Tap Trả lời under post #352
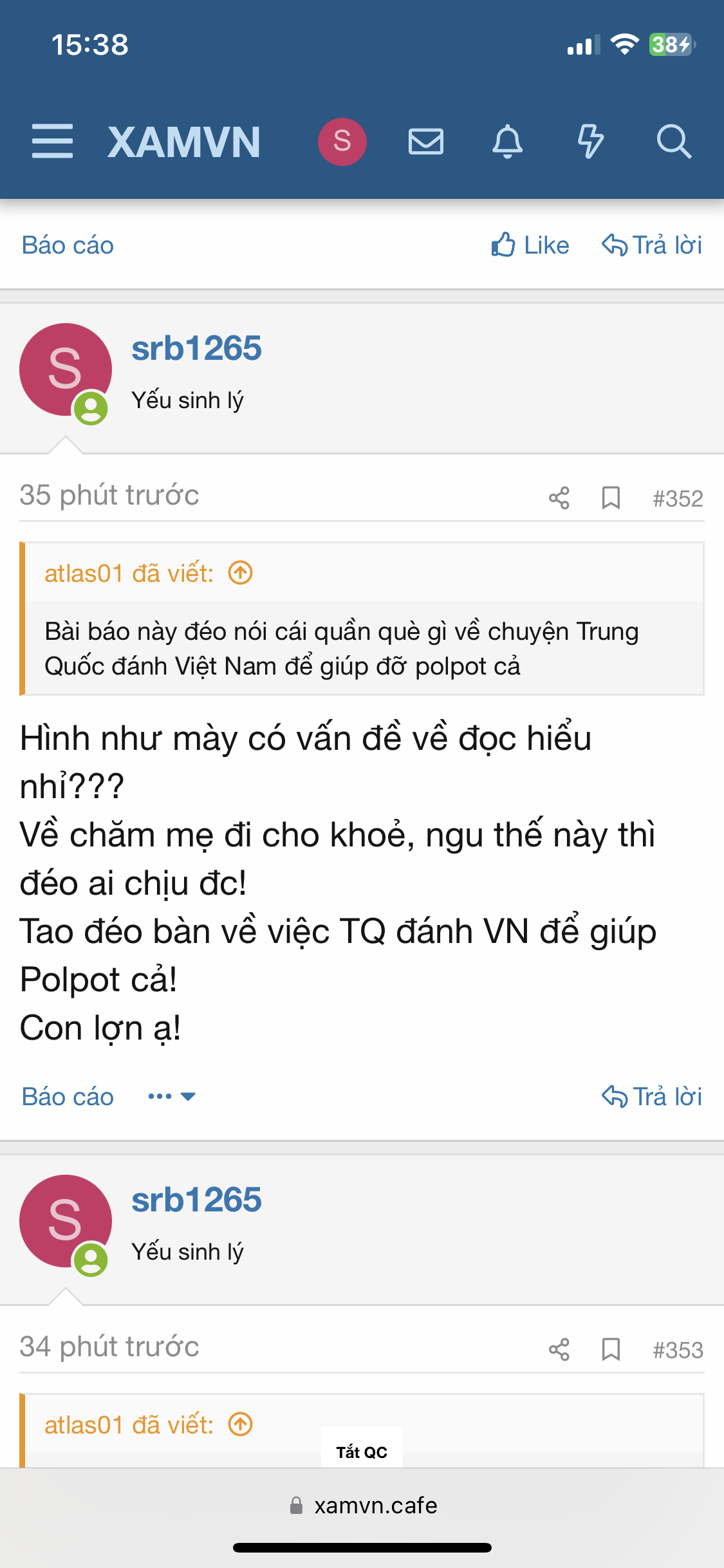 click(x=651, y=1096)
